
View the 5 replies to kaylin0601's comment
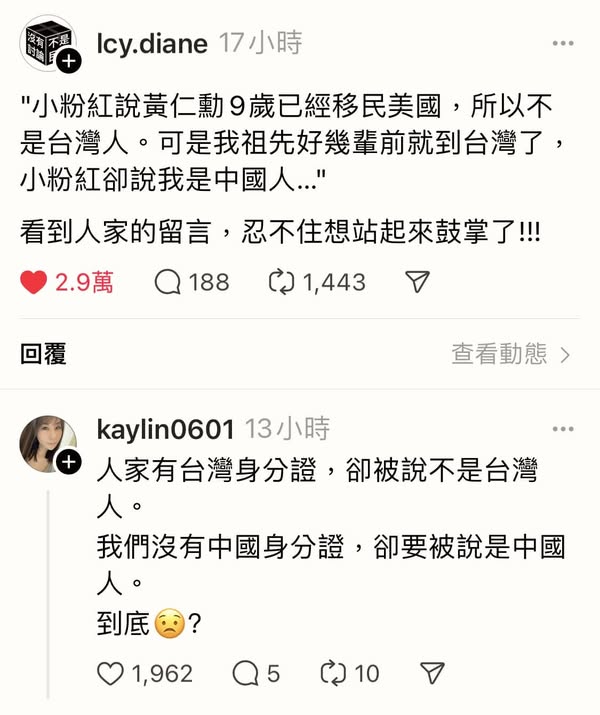point(245,673)
